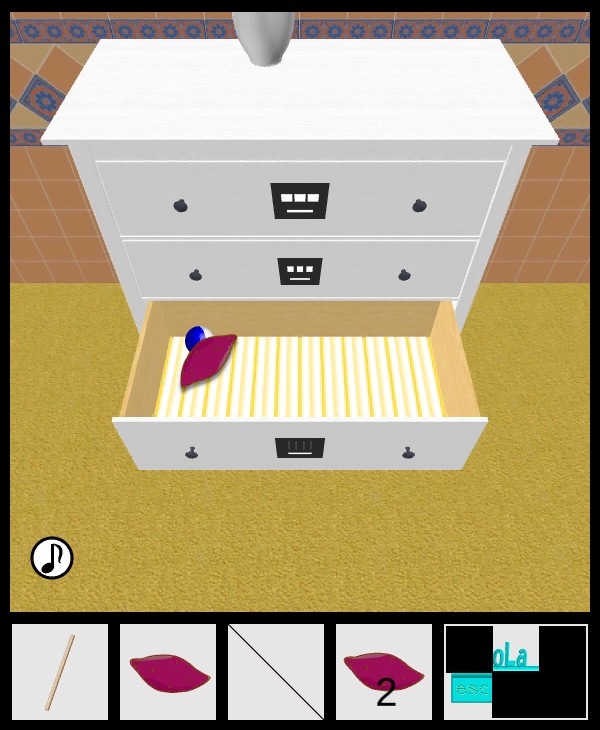Image resolution: width=600 pixels, height=730 pixels.
Task: Close the open bottom drawer
Action: click(300, 447)
